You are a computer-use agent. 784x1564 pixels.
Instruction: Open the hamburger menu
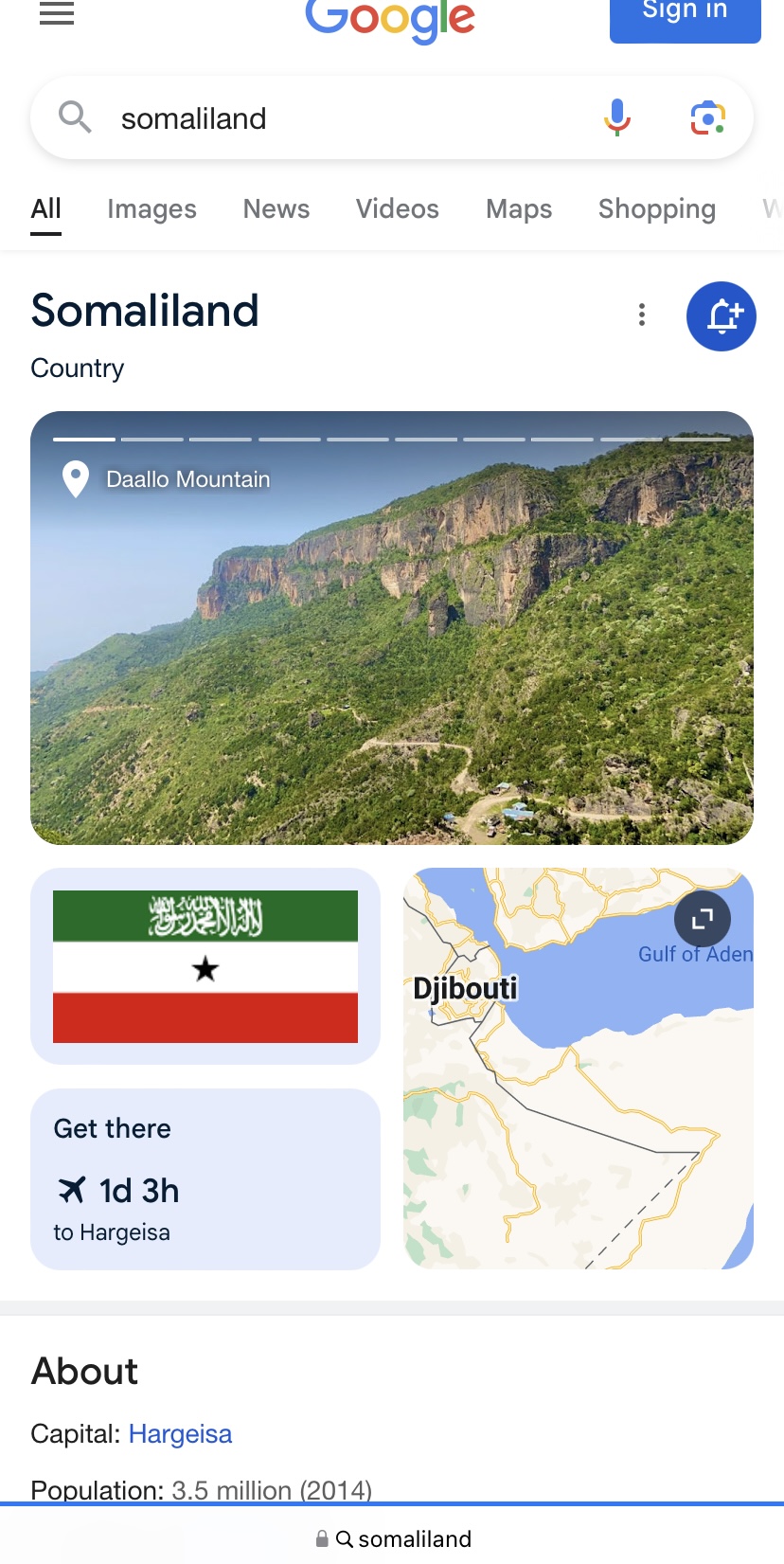57,13
